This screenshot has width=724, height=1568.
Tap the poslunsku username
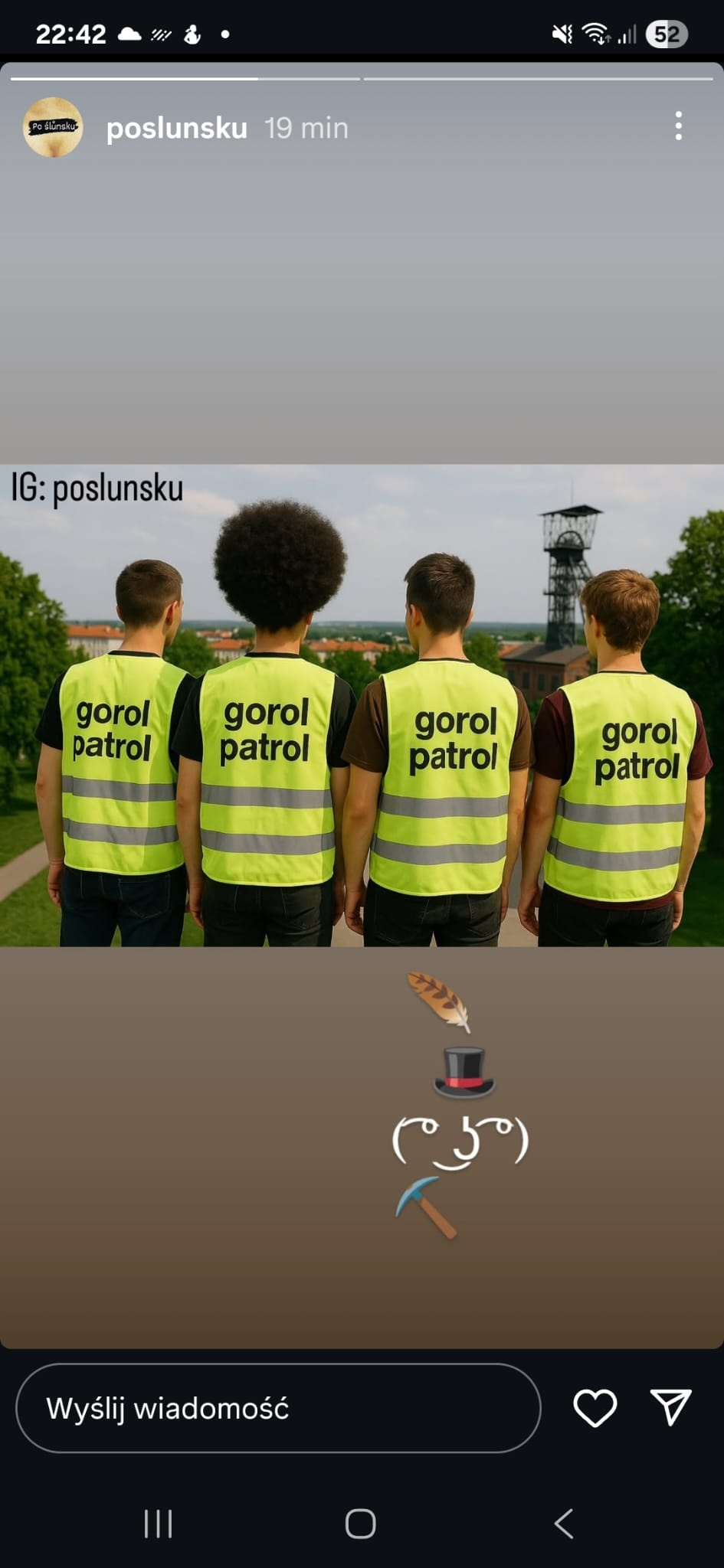pyautogui.click(x=176, y=128)
